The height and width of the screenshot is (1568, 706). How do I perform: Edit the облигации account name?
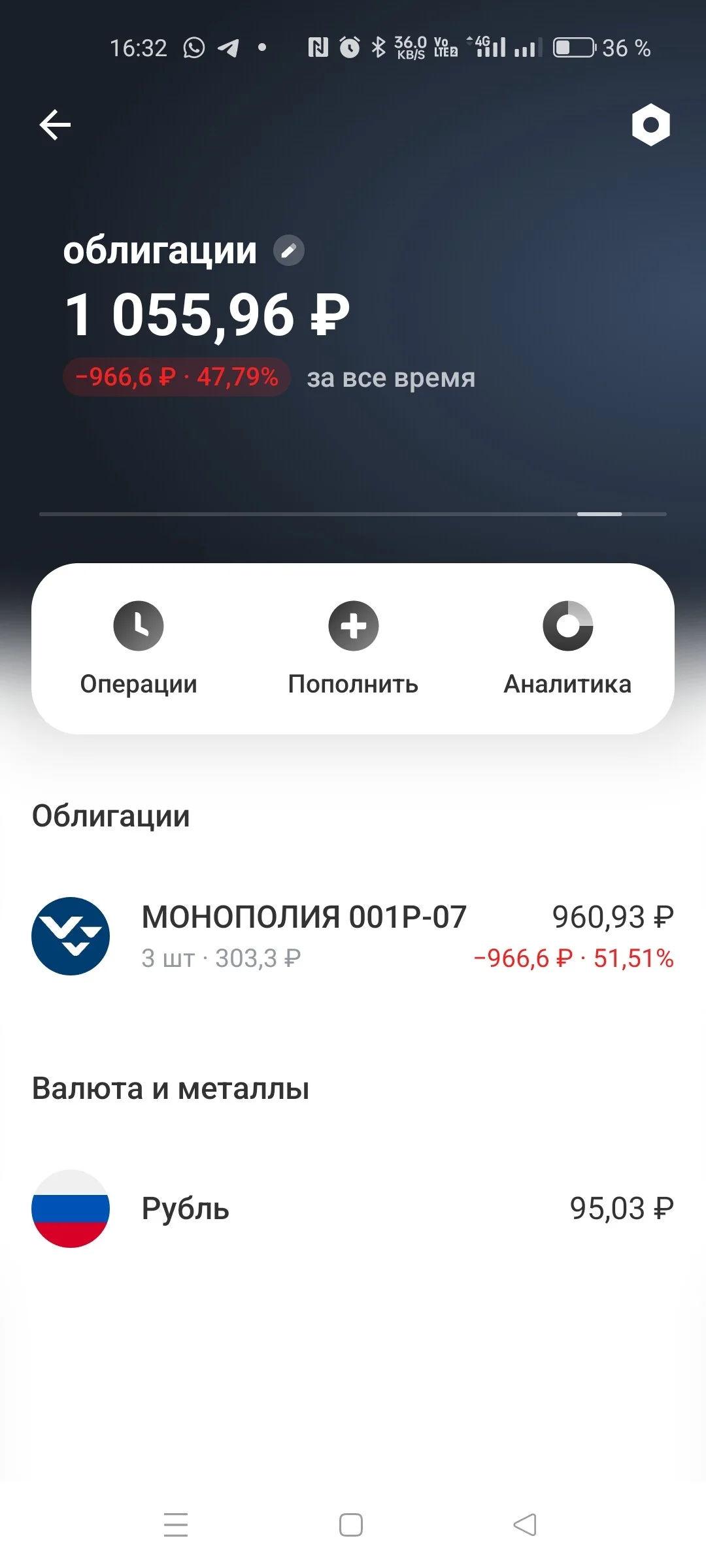(289, 250)
